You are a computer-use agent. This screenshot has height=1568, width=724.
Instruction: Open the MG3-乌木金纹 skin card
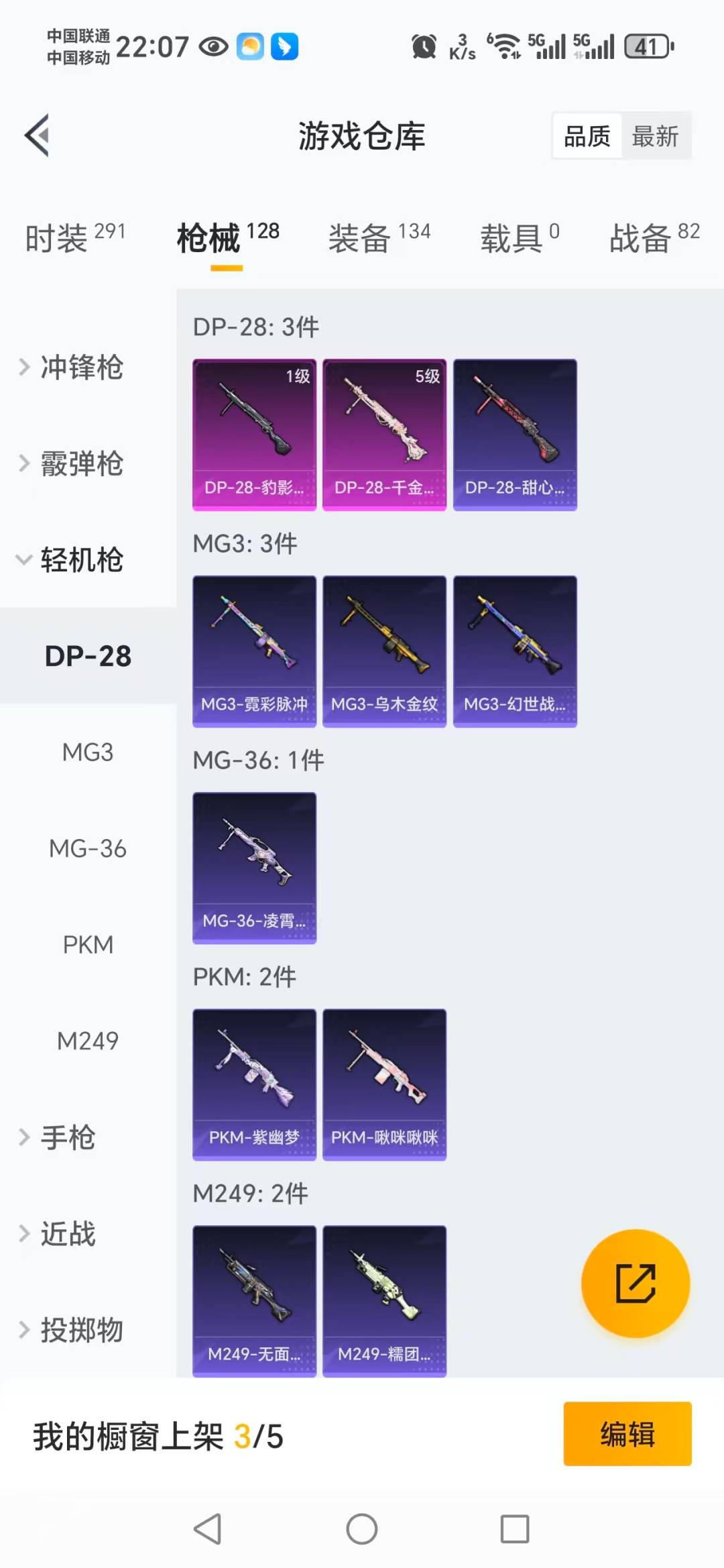pyautogui.click(x=384, y=651)
